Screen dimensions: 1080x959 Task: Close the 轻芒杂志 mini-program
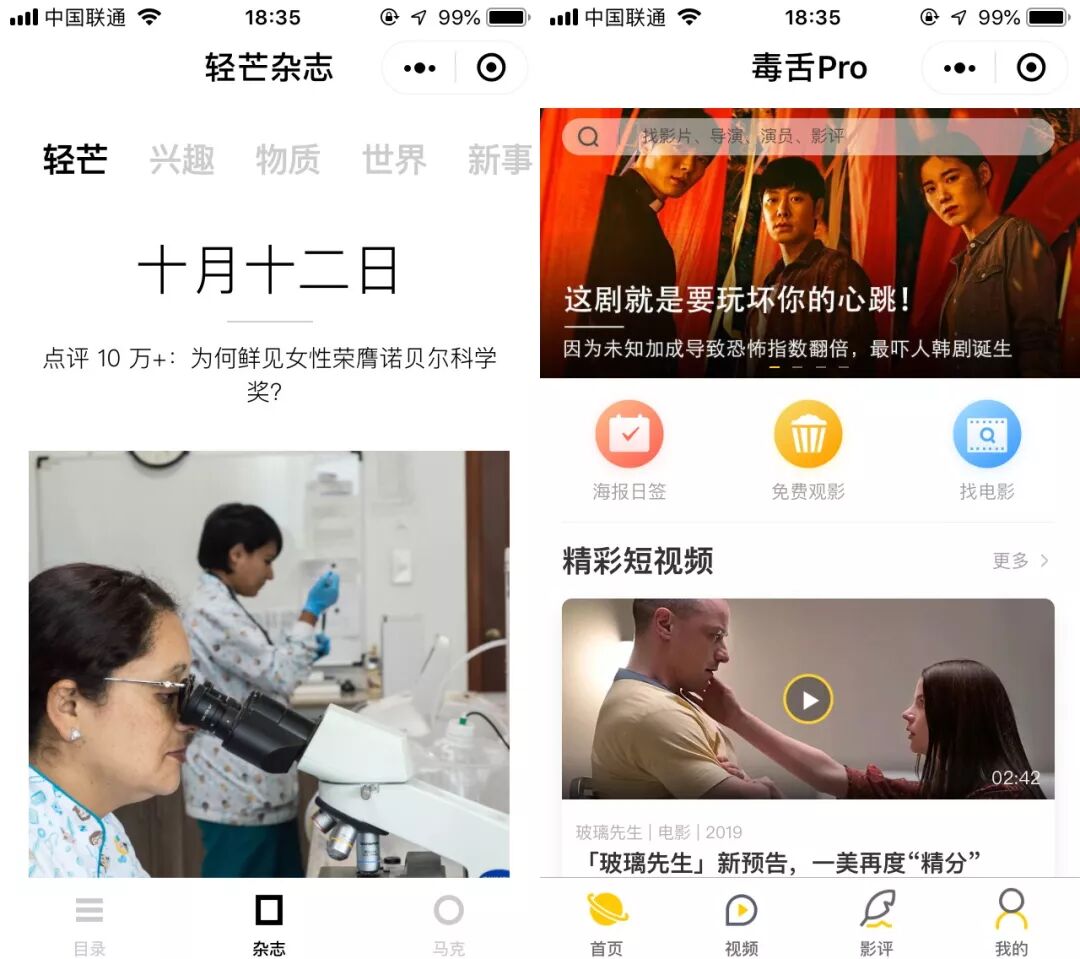(x=491, y=68)
